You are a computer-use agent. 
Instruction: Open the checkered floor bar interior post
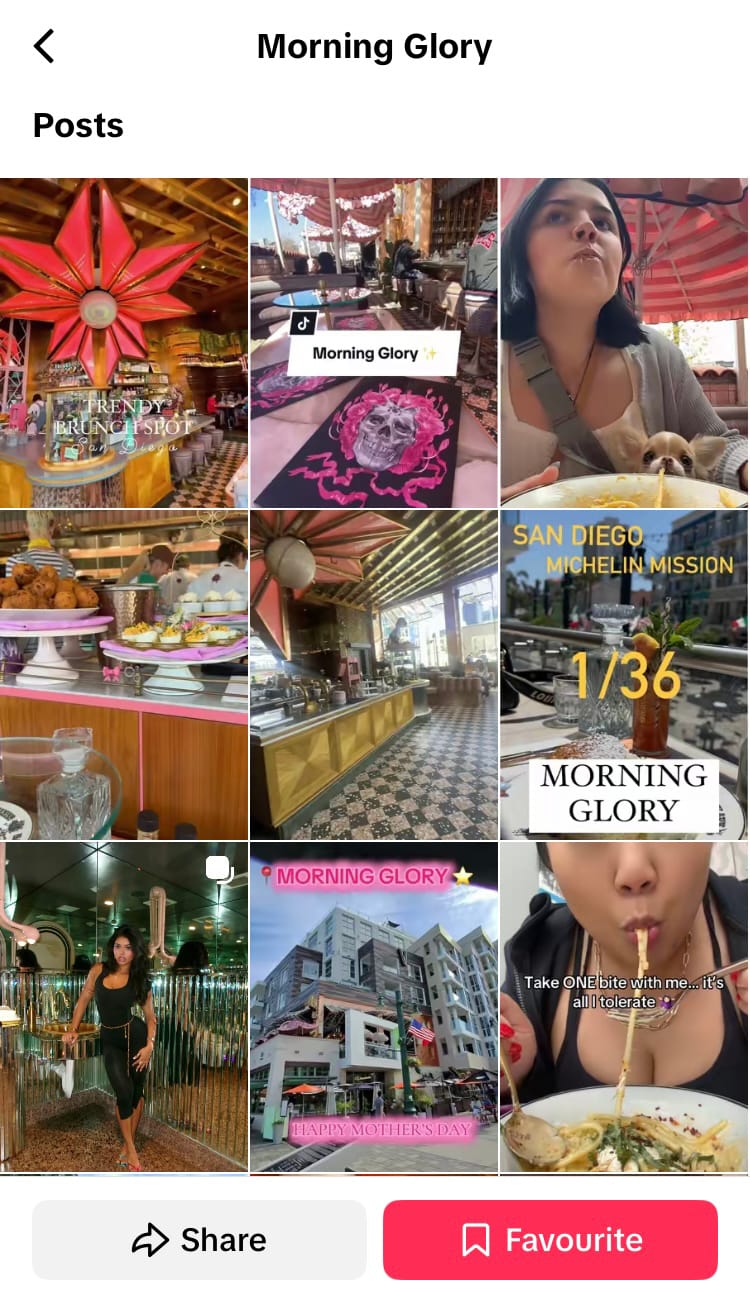373,675
